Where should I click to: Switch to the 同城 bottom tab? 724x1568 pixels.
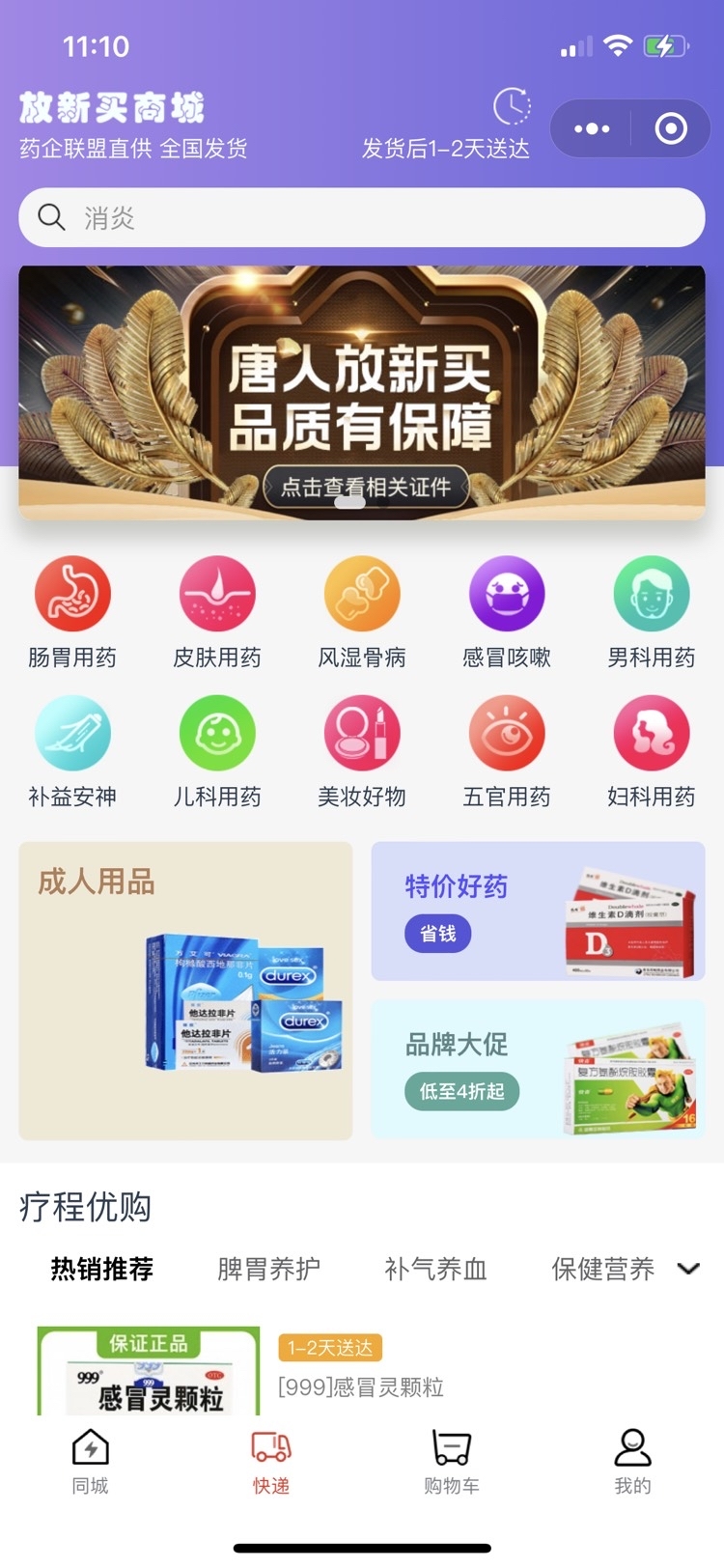pyautogui.click(x=91, y=1462)
